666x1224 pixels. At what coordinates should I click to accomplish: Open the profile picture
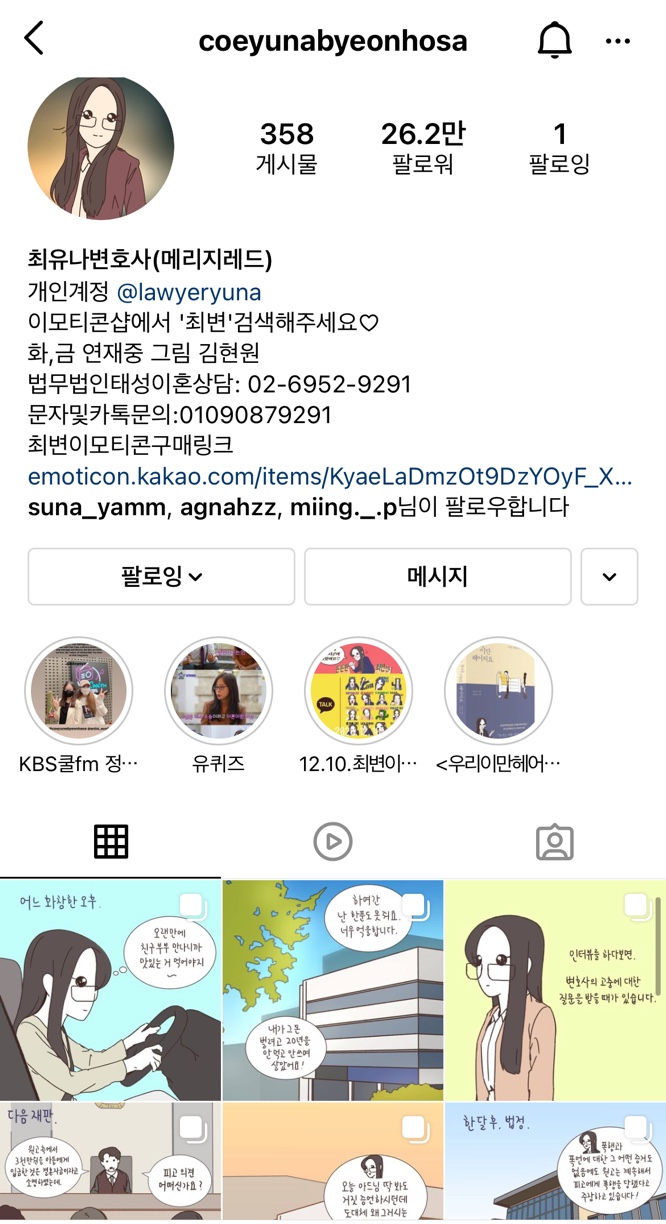pyautogui.click(x=101, y=147)
